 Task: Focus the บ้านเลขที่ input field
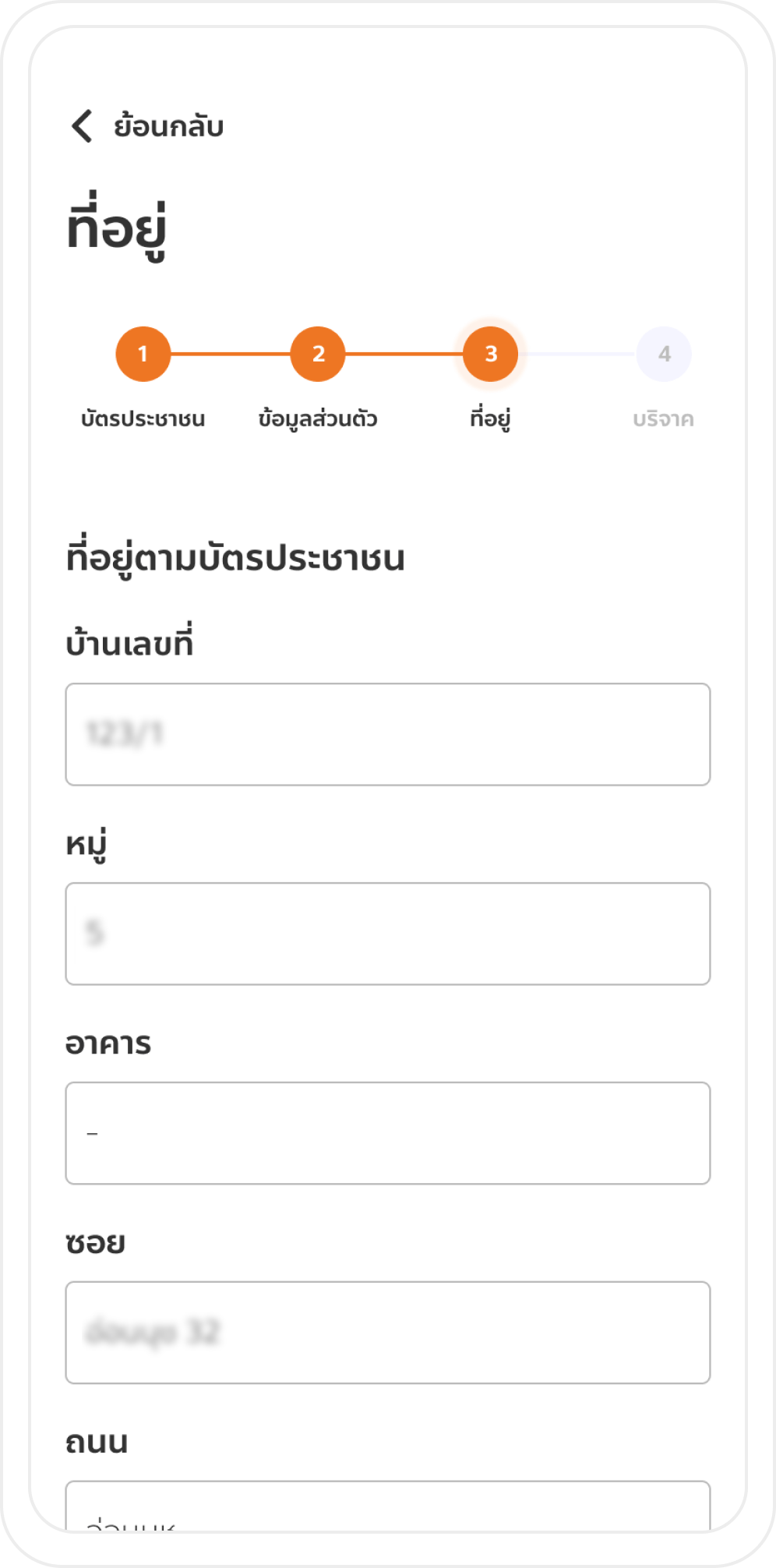pos(388,734)
